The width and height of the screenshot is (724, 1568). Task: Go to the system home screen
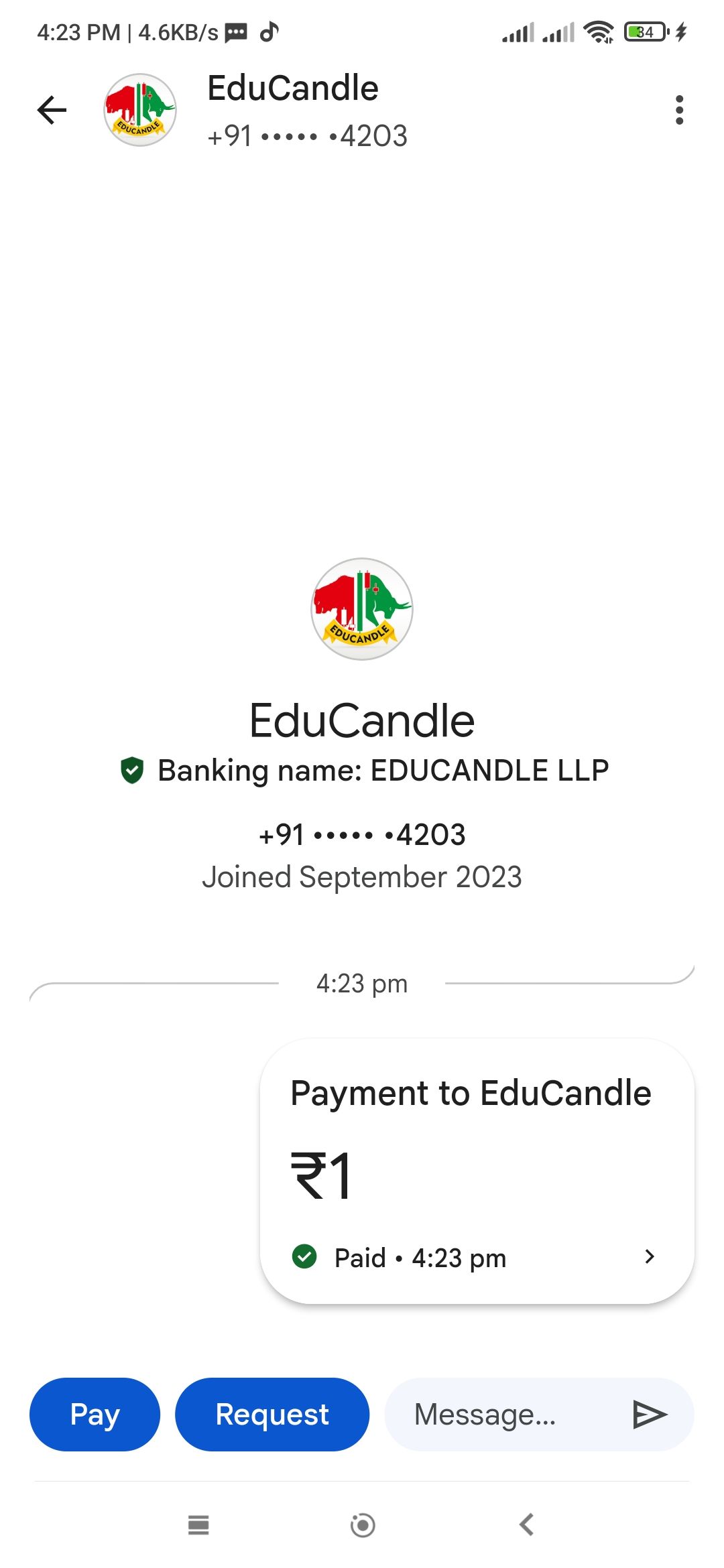pyautogui.click(x=363, y=1525)
